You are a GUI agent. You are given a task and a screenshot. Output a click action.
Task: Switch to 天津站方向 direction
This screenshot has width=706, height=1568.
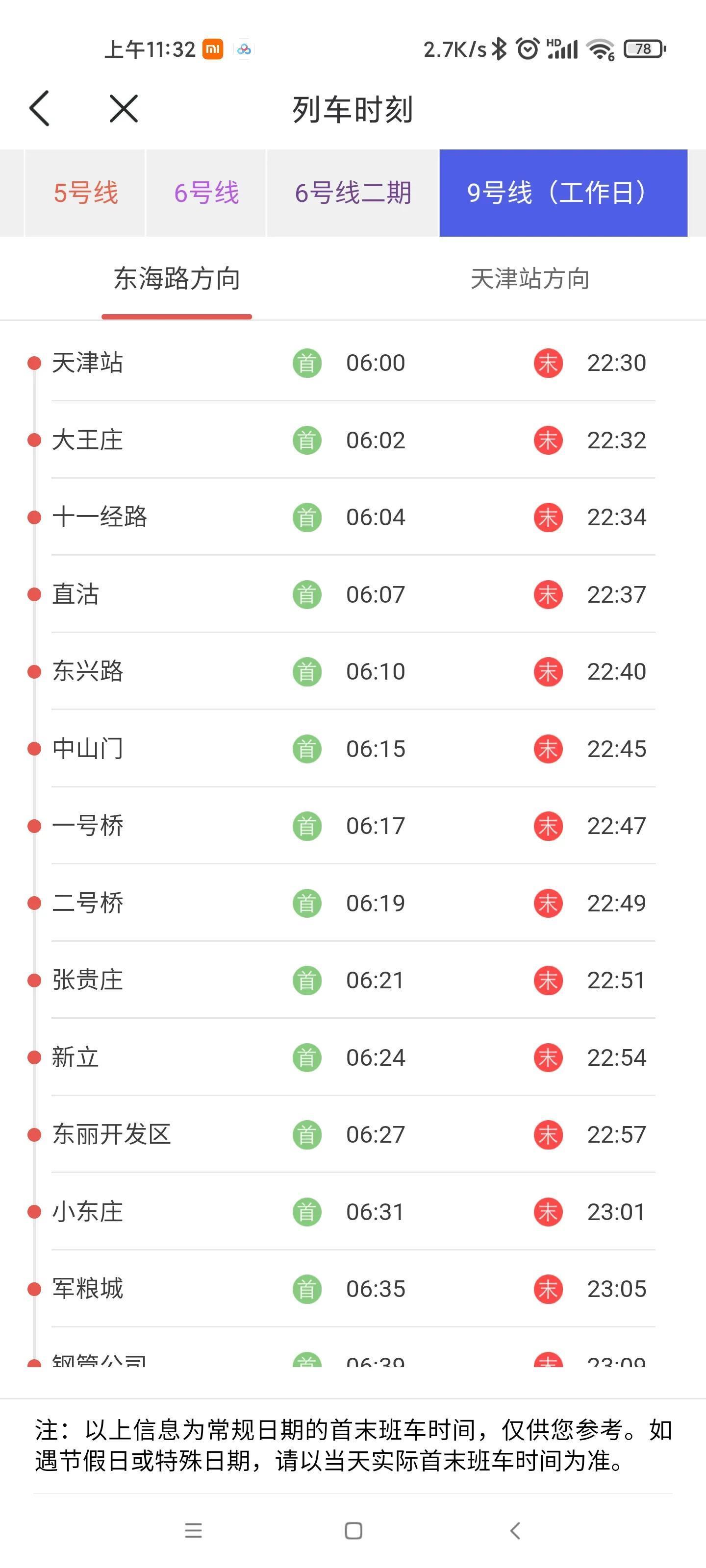(529, 279)
